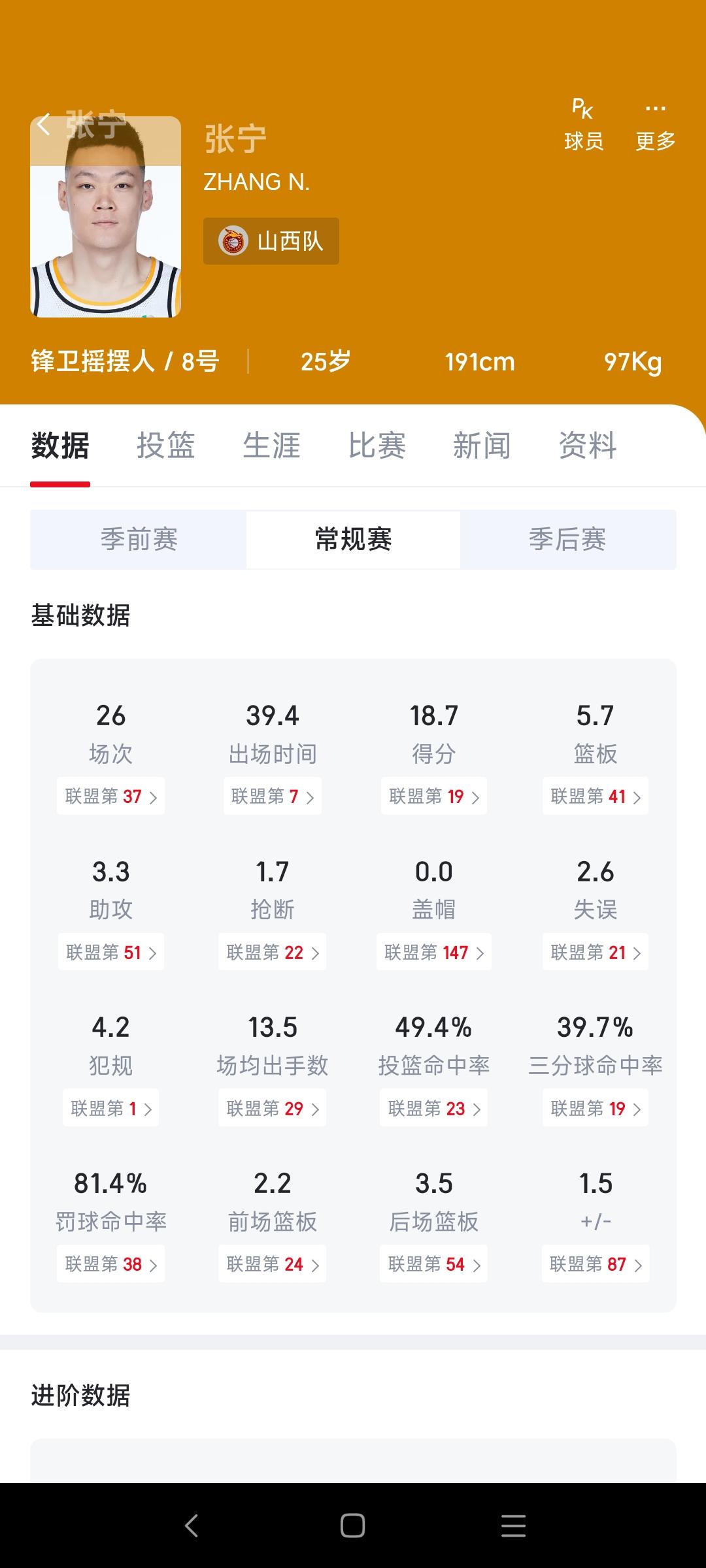Switch to the 投篮 tab
The image size is (706, 1568).
click(x=166, y=446)
